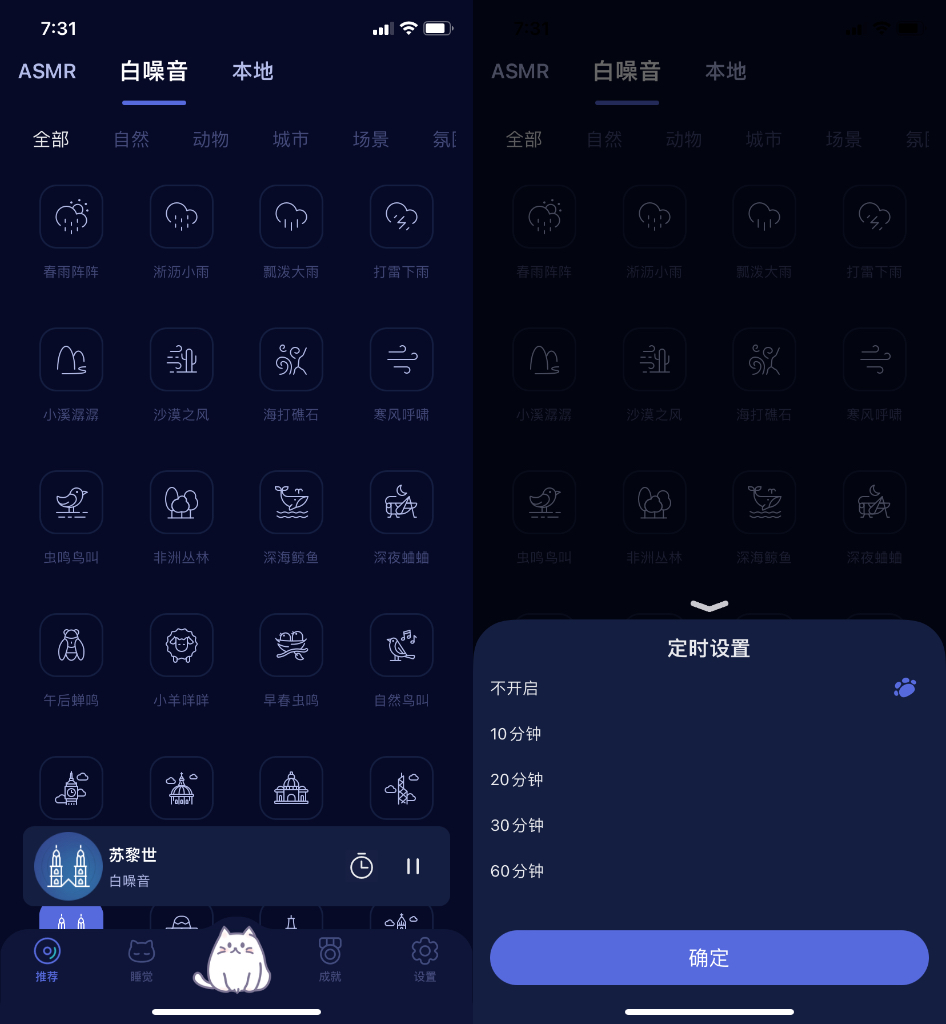Open the 设置 tab
The height and width of the screenshot is (1024, 946).
point(425,960)
